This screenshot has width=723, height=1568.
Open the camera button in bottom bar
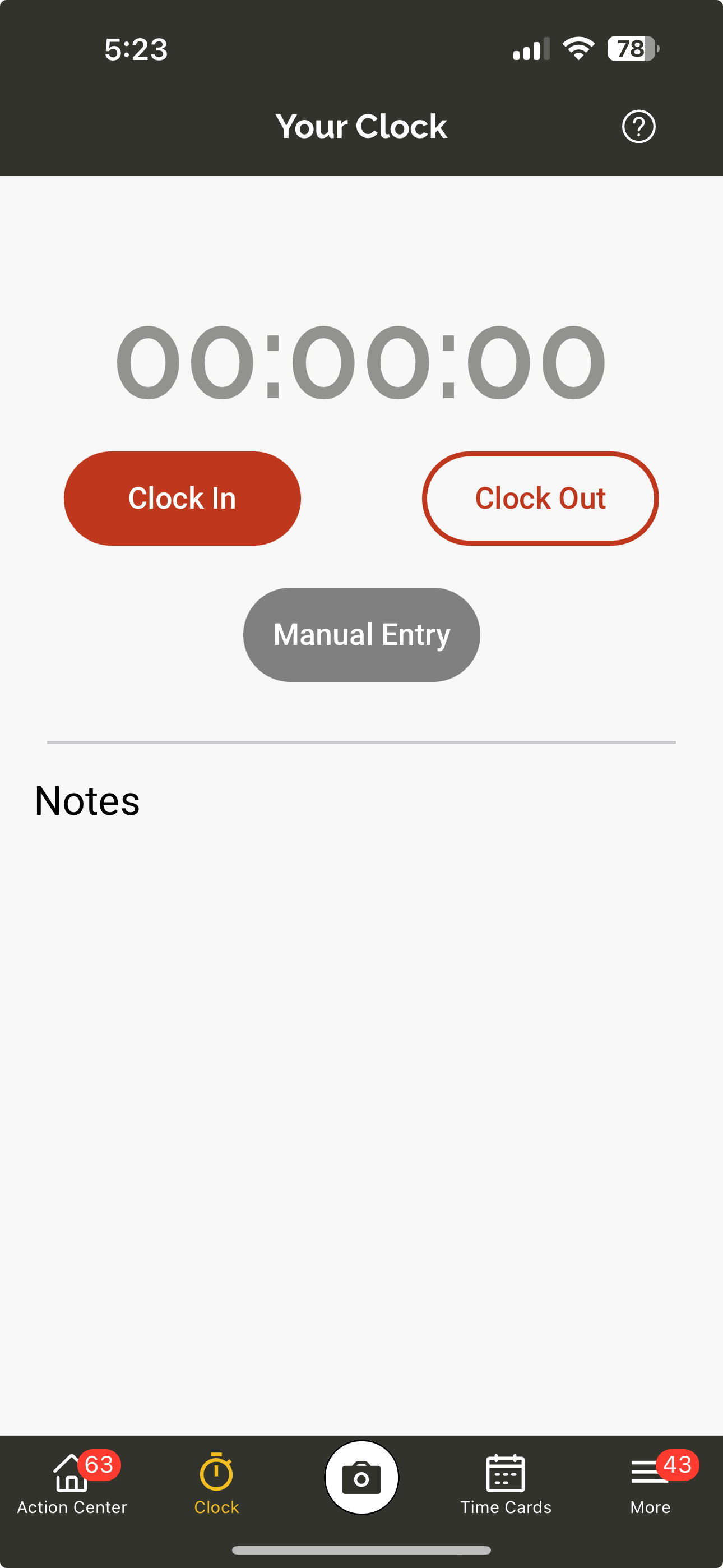pos(361,1477)
